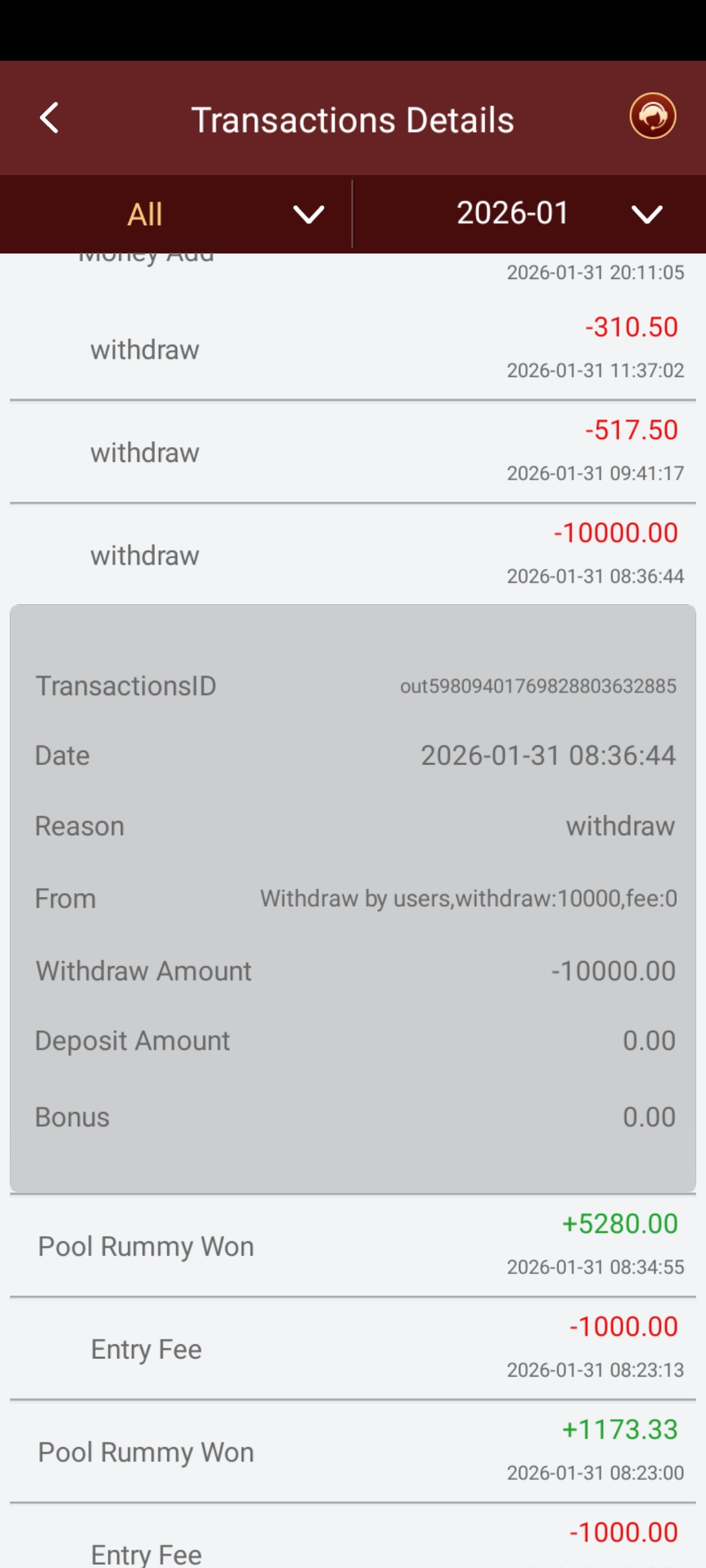The width and height of the screenshot is (706, 1568).
Task: View the +5280.00 Pool Rummy Won entry
Action: point(353,1246)
